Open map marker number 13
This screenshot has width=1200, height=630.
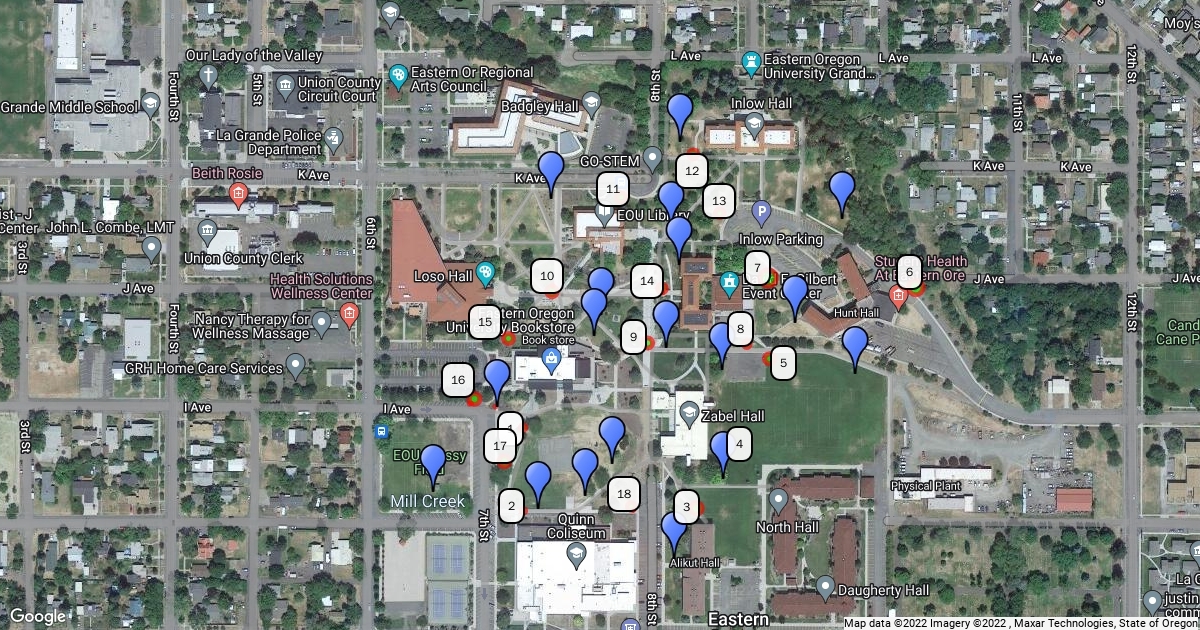coord(718,201)
